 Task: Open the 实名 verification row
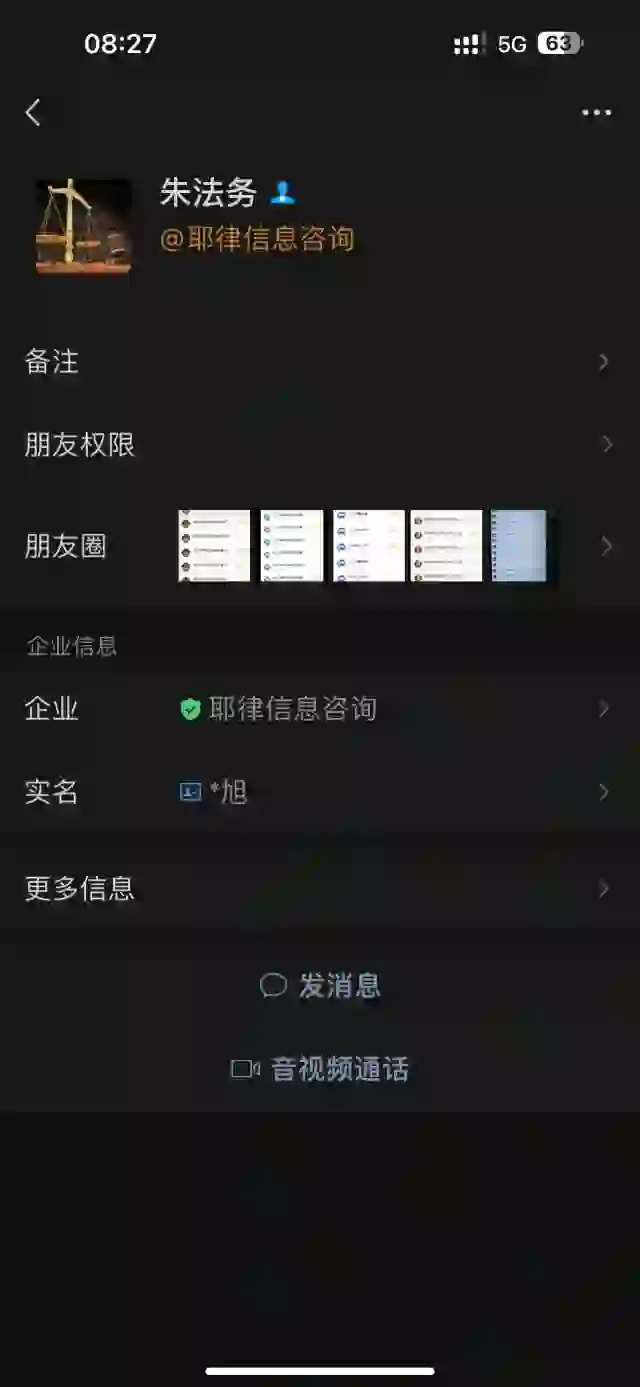click(x=320, y=792)
